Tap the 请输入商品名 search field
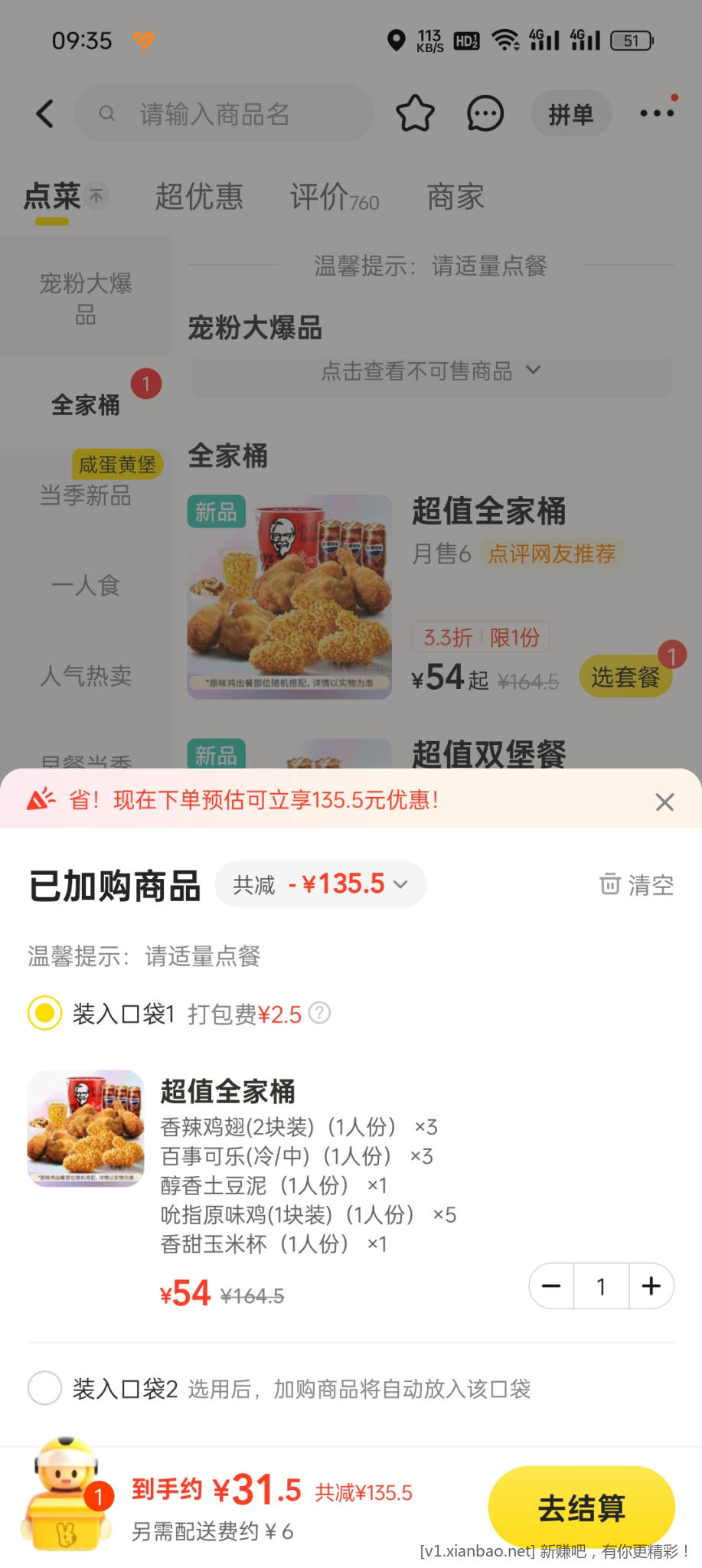 (222, 113)
